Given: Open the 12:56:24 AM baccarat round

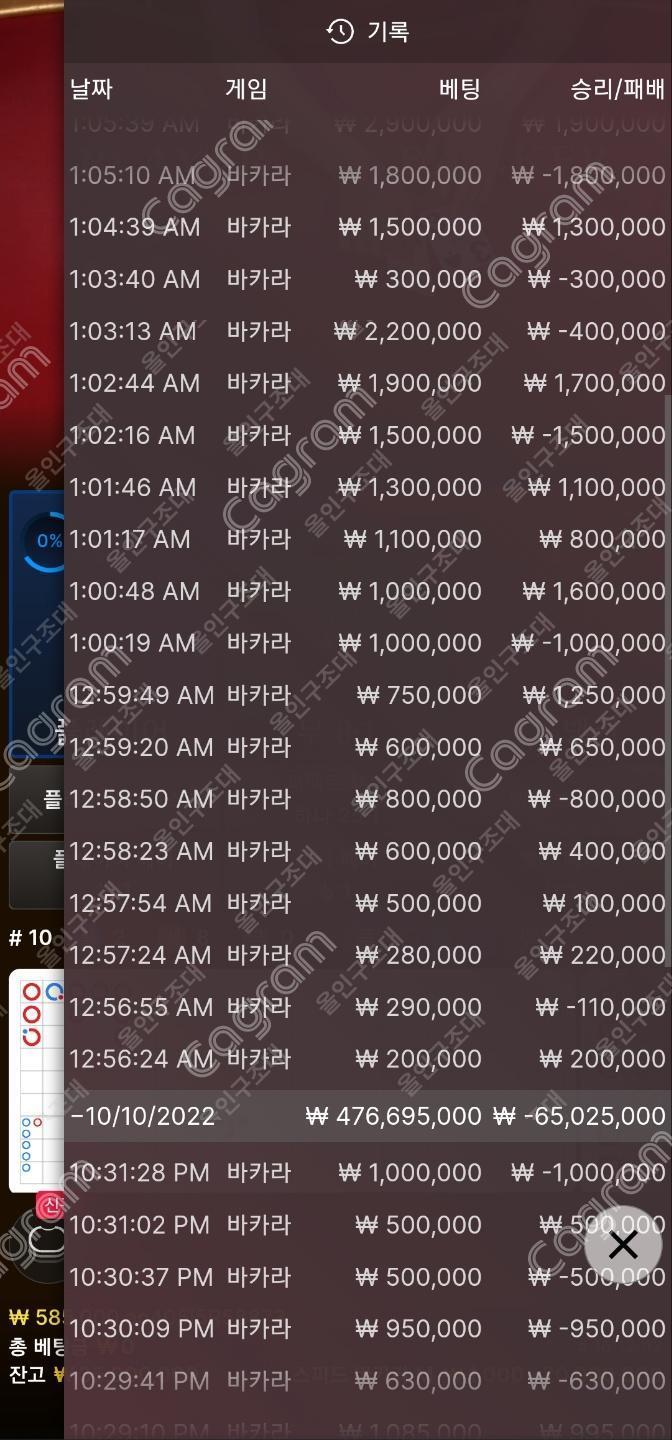Looking at the screenshot, I should (366, 1059).
